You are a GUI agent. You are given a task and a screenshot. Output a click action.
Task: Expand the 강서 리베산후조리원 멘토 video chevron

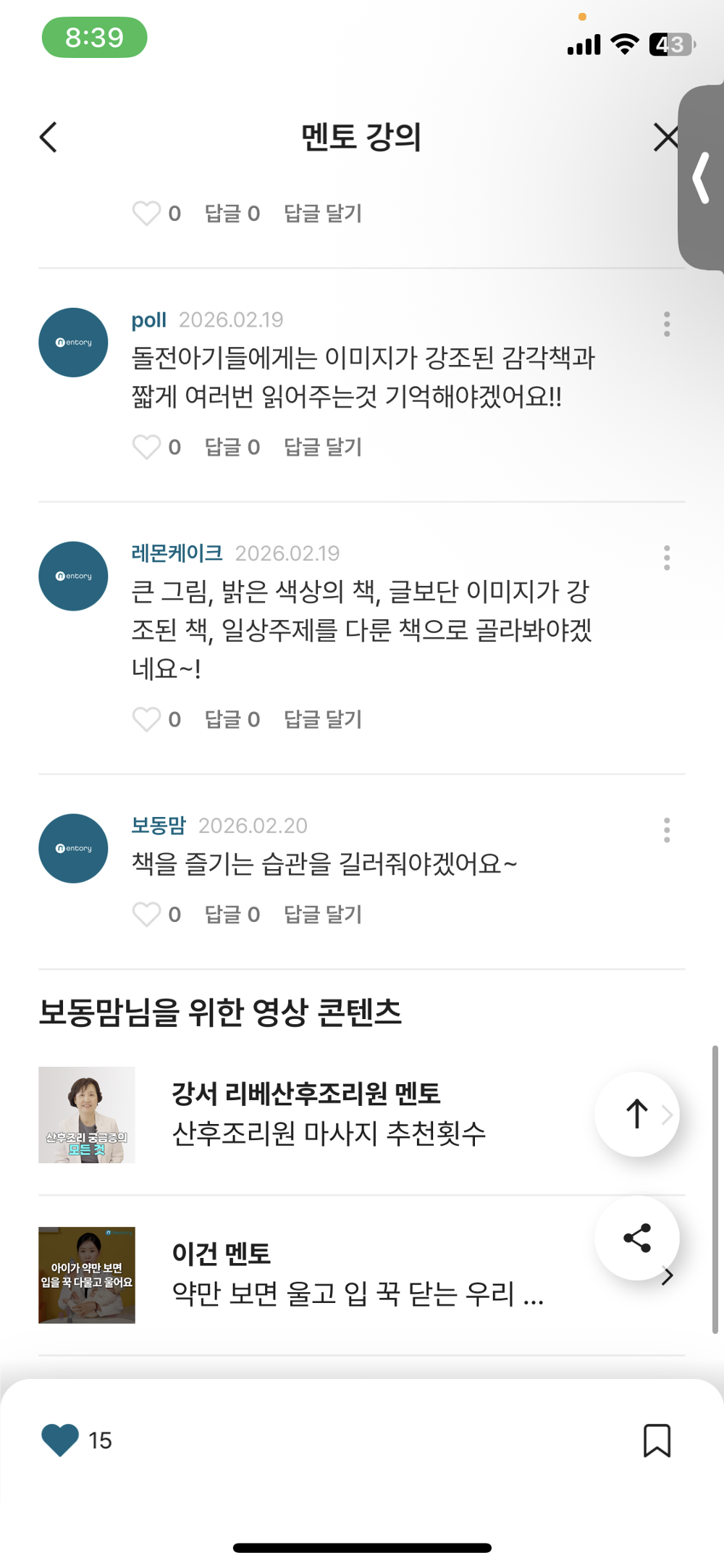(667, 1115)
